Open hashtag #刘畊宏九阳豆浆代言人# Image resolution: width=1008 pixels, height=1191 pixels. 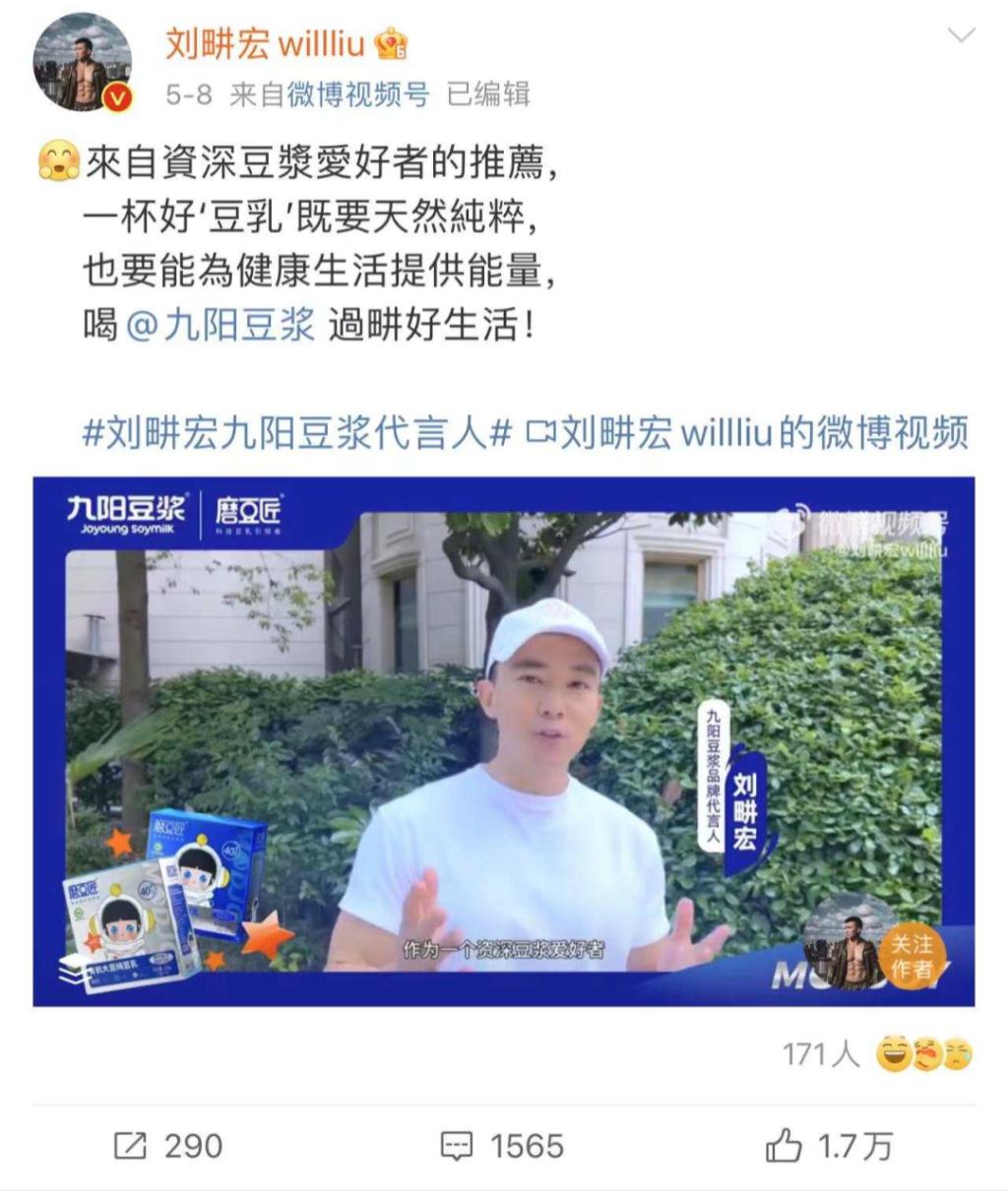297,432
